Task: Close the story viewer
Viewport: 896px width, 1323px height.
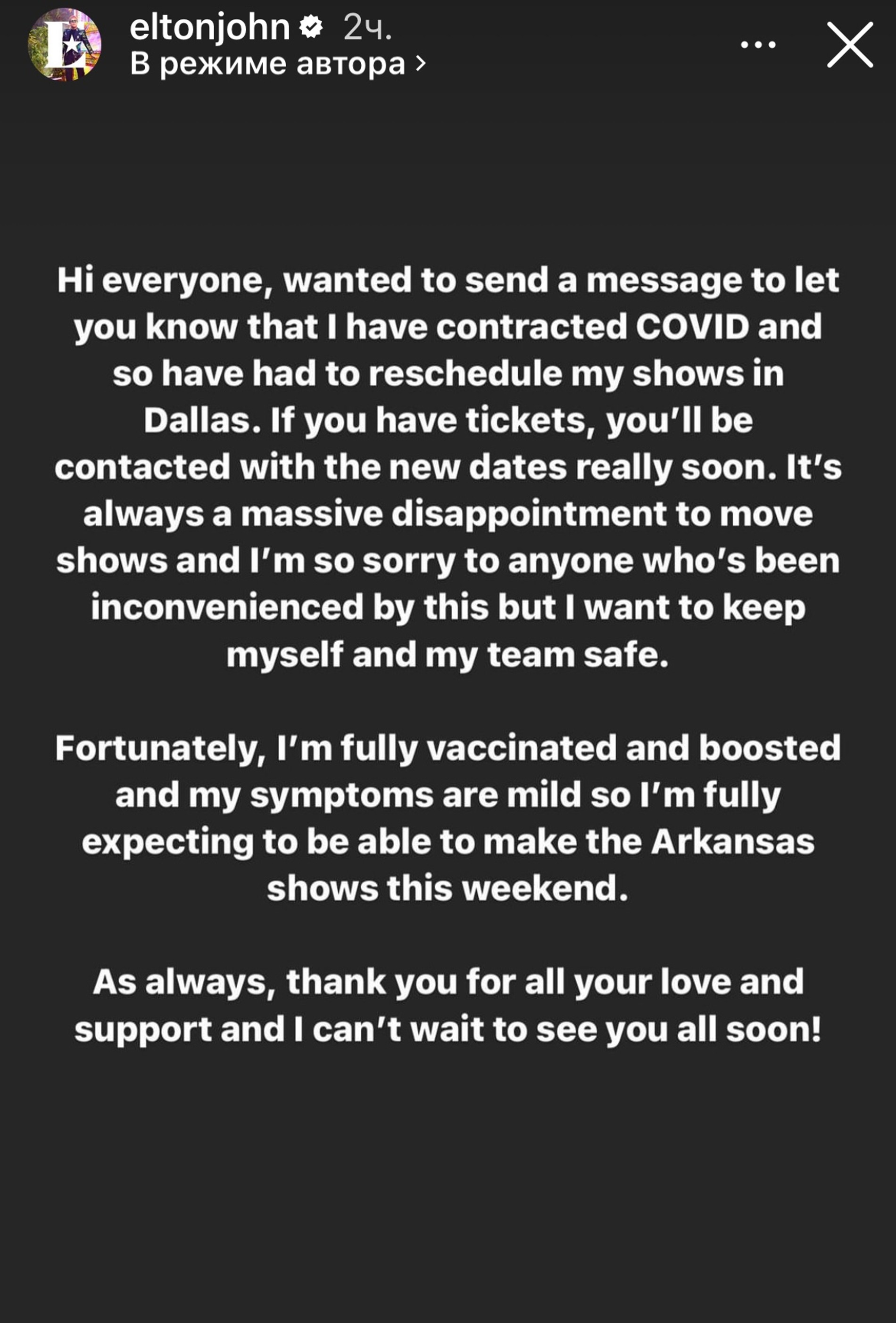Action: tap(849, 44)
